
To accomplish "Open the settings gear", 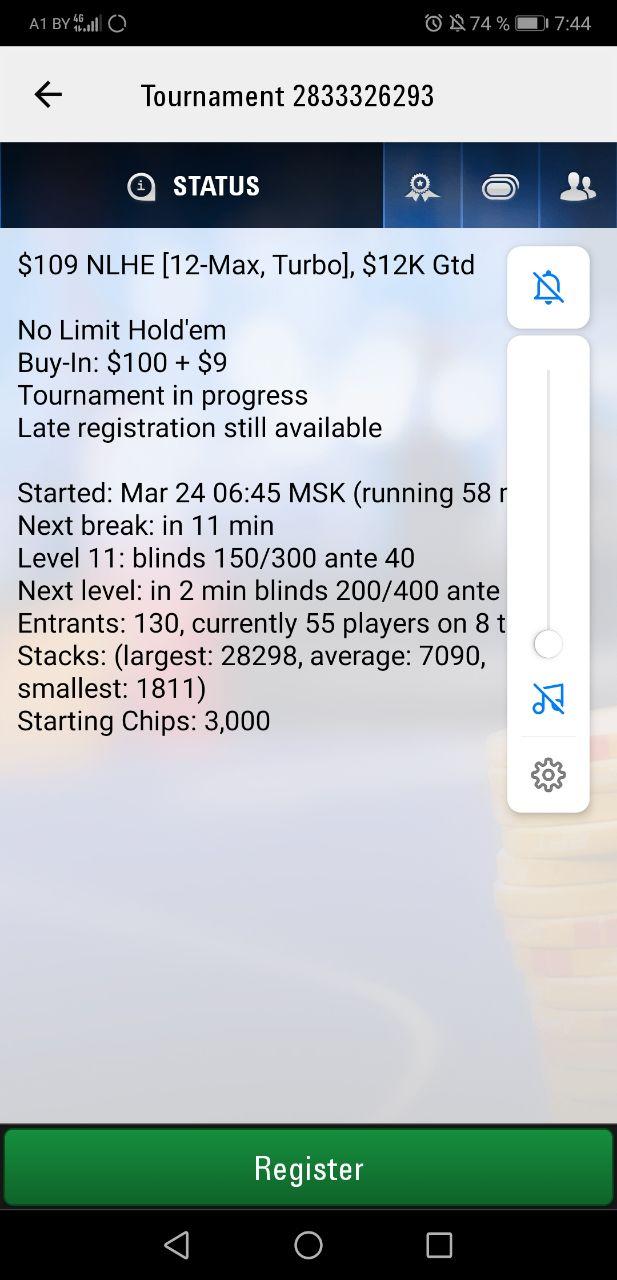I will point(548,775).
